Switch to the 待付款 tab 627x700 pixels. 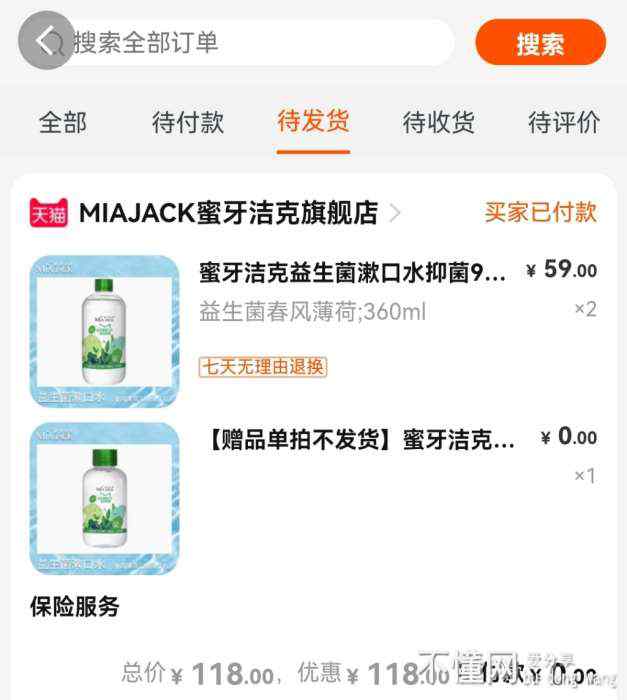pos(187,123)
